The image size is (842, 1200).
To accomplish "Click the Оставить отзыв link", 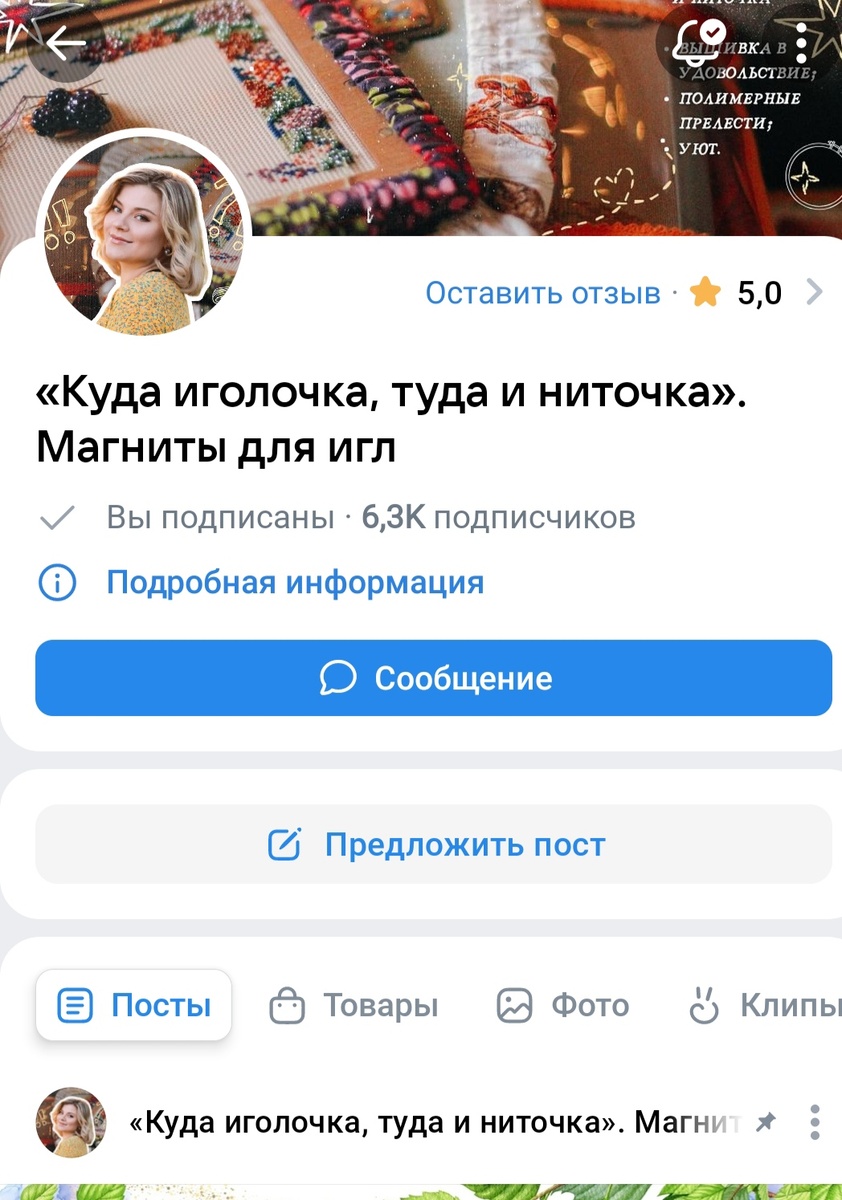I will tap(541, 292).
